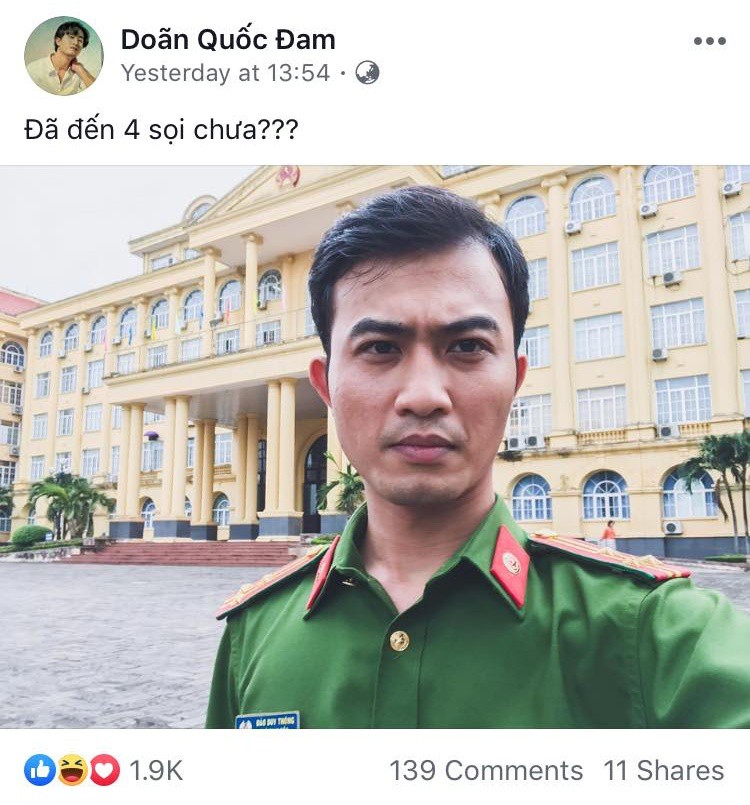This screenshot has height=805, width=750.
Task: View the 11 Shares list
Action: (x=663, y=770)
